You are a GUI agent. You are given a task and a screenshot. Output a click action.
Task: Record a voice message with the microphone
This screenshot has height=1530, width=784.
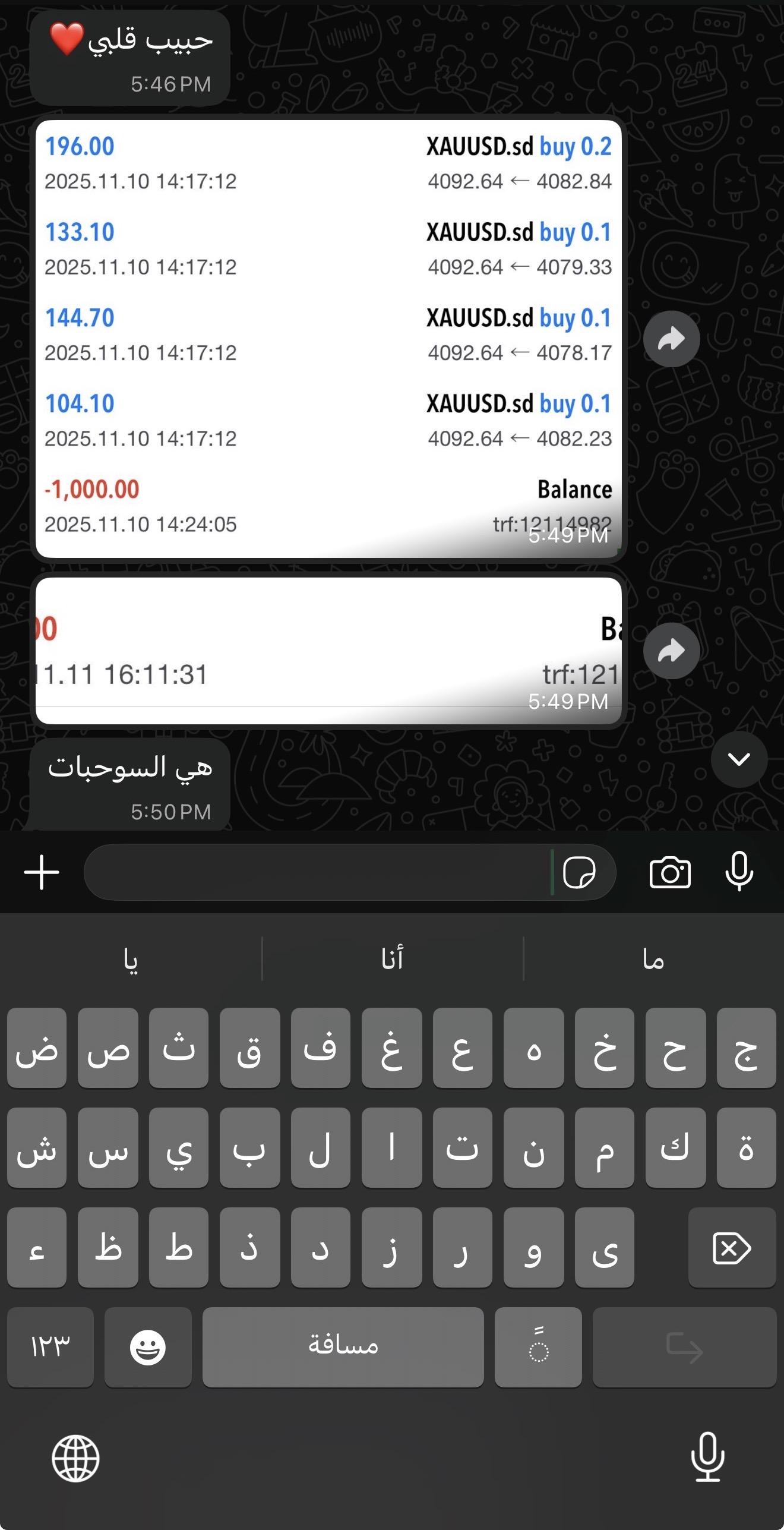pyautogui.click(x=739, y=871)
